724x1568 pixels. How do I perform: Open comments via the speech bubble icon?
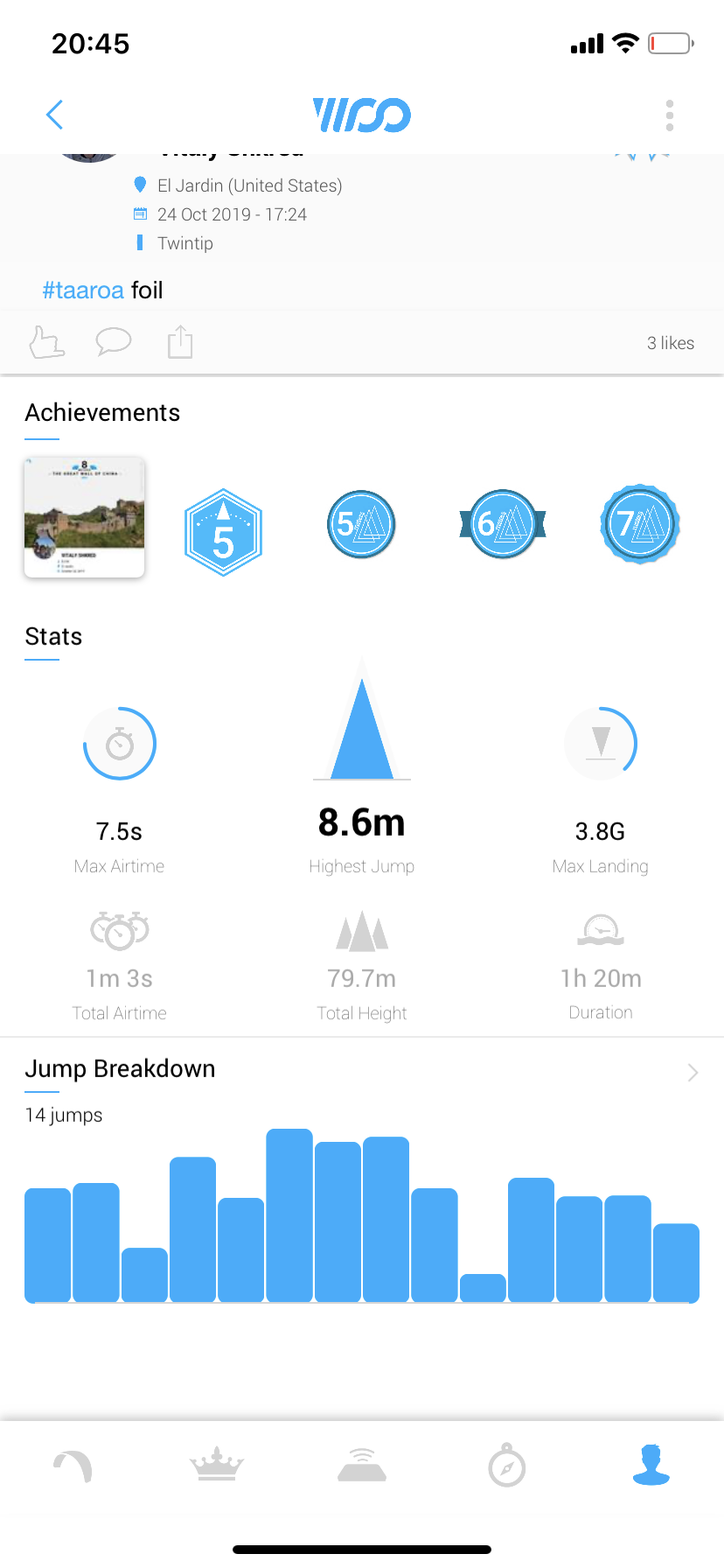(x=114, y=341)
